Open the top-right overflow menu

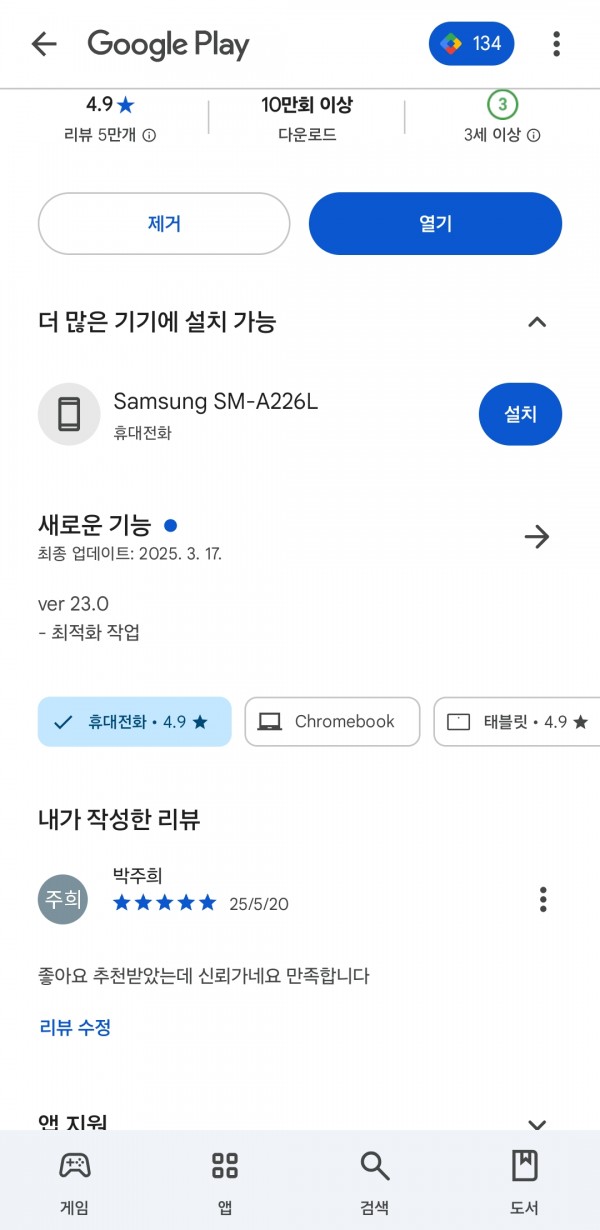point(556,44)
